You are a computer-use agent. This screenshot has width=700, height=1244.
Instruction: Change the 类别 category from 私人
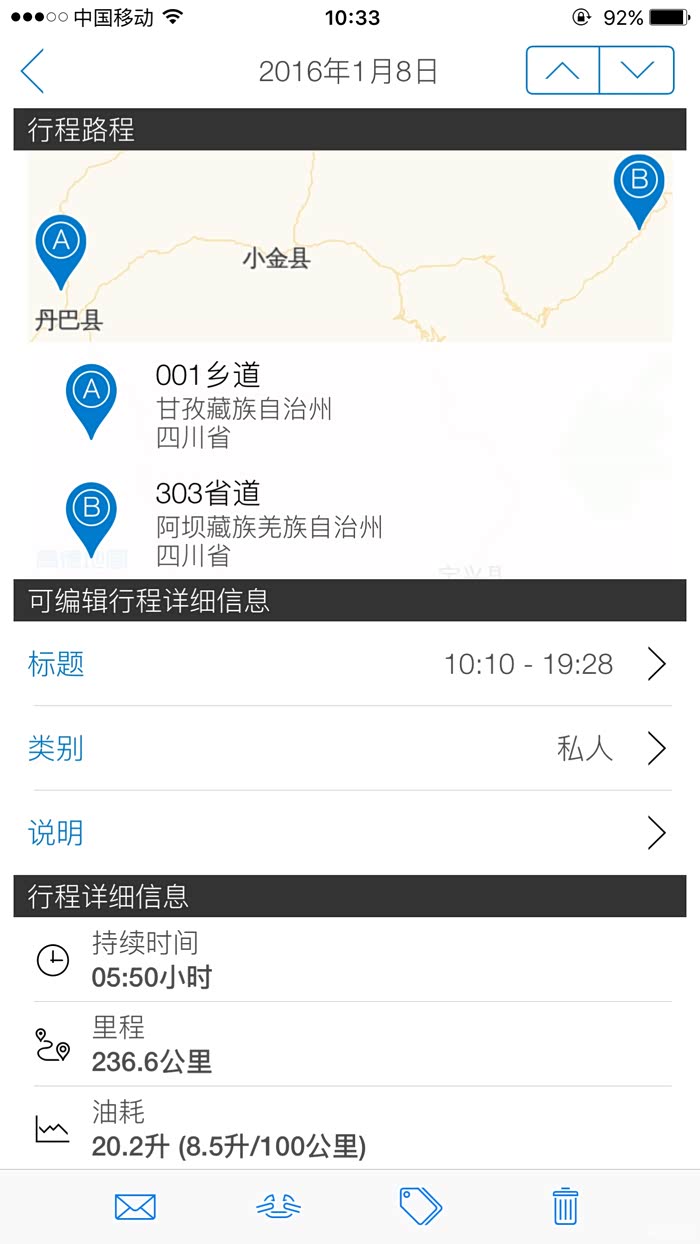tap(350, 748)
